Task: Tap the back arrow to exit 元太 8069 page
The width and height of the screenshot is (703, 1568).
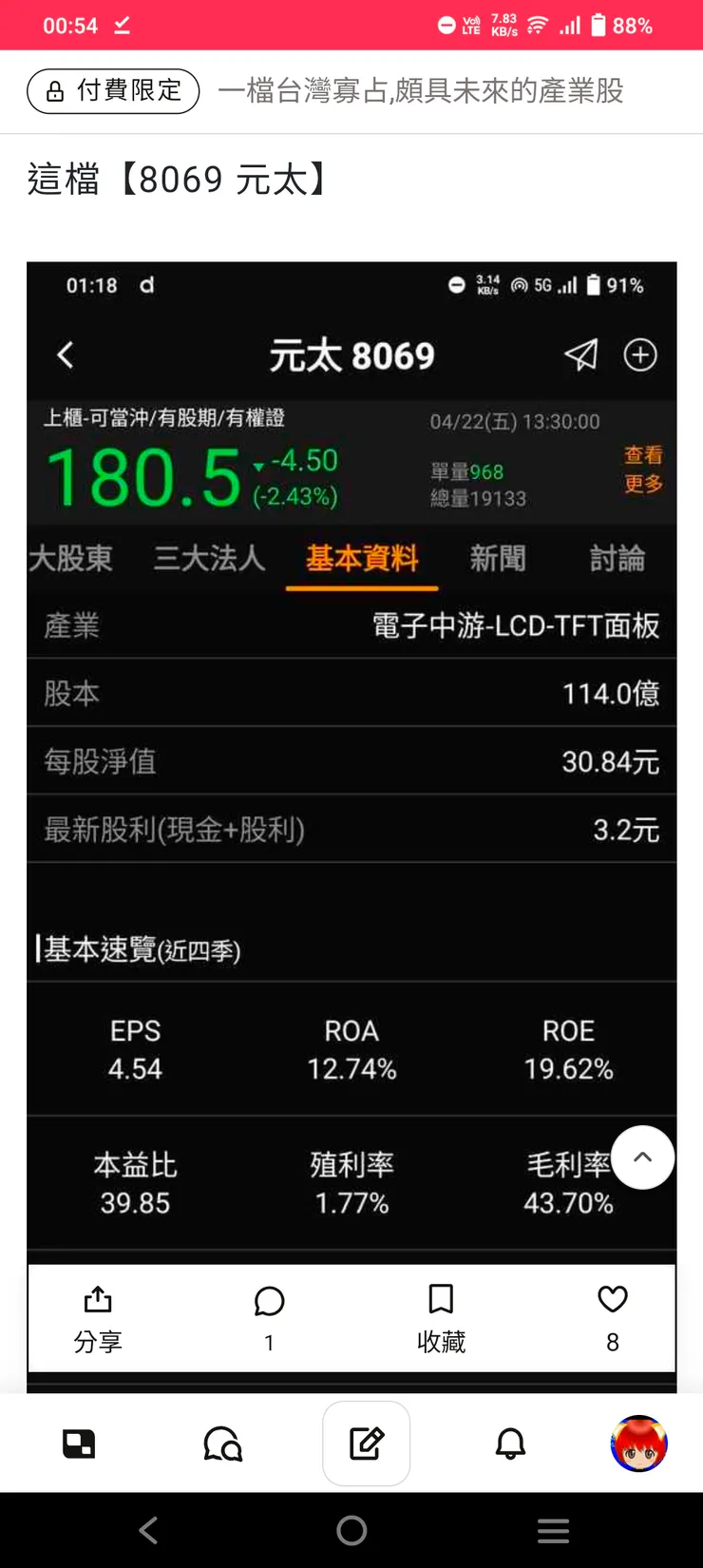Action: 66,355
